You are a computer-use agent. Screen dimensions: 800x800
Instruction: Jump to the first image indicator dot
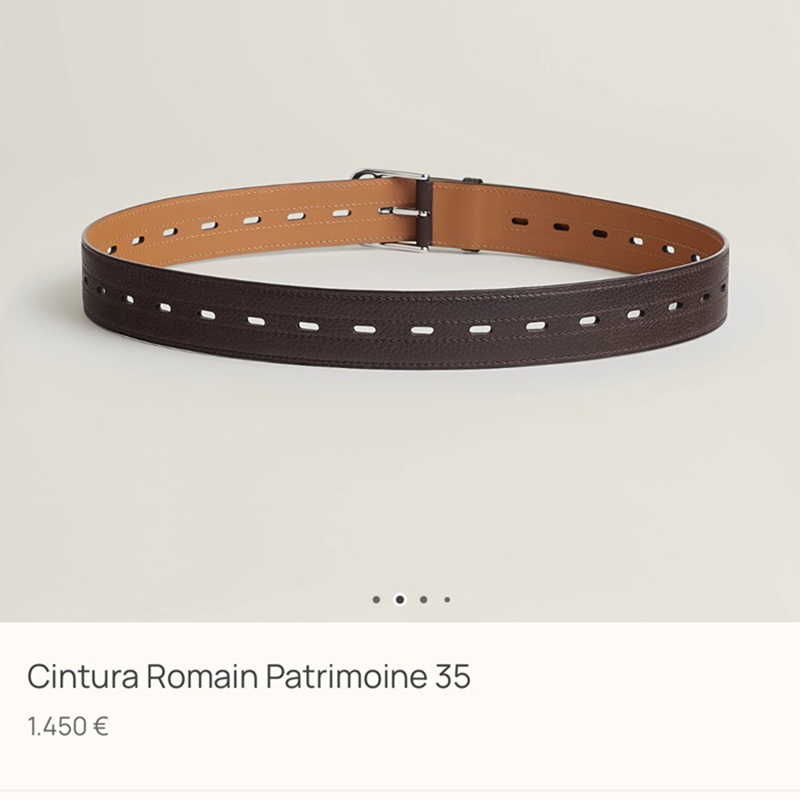376,600
